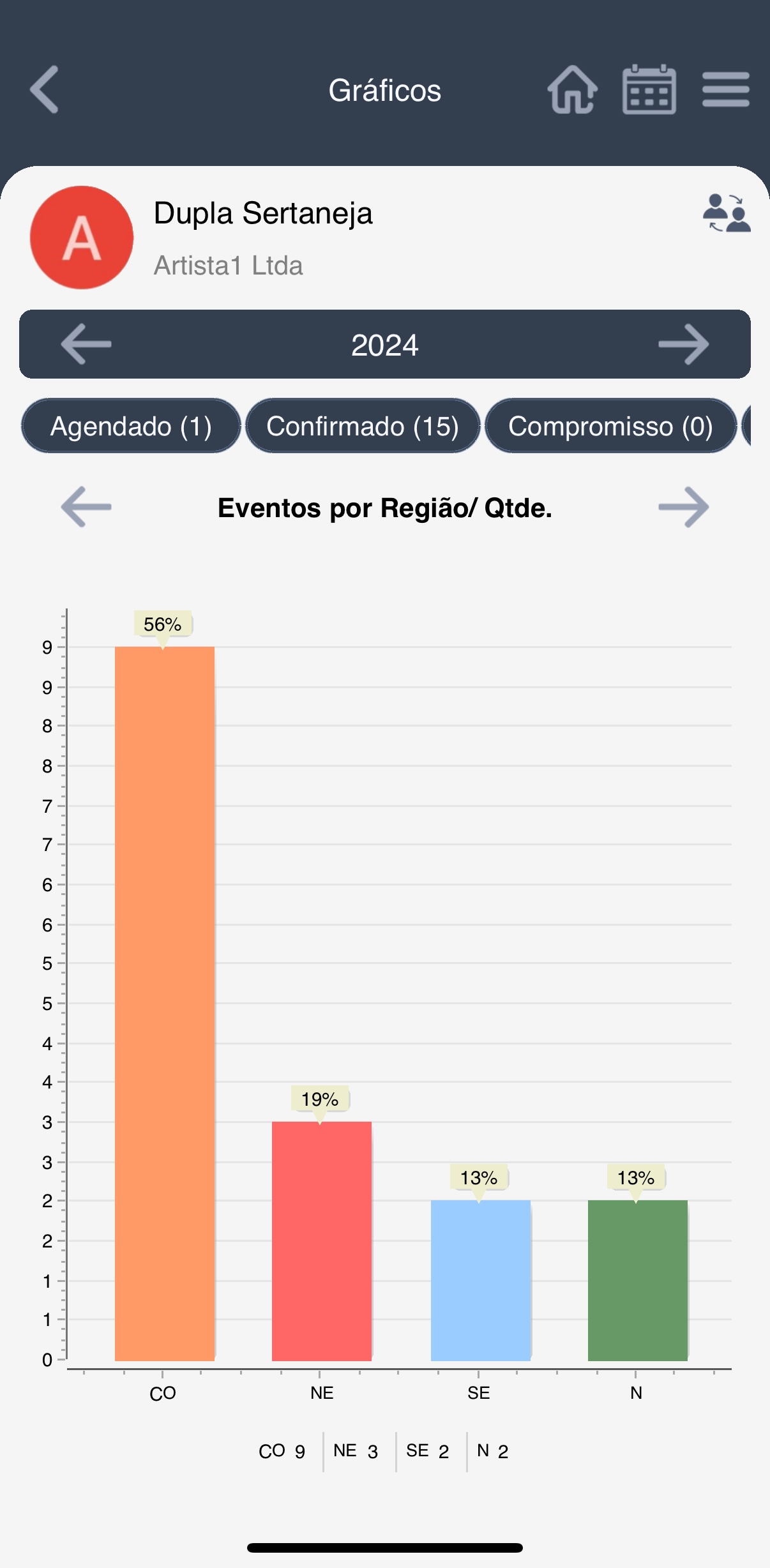Advance to the next year after 2024
The image size is (770, 1568).
pos(683,344)
